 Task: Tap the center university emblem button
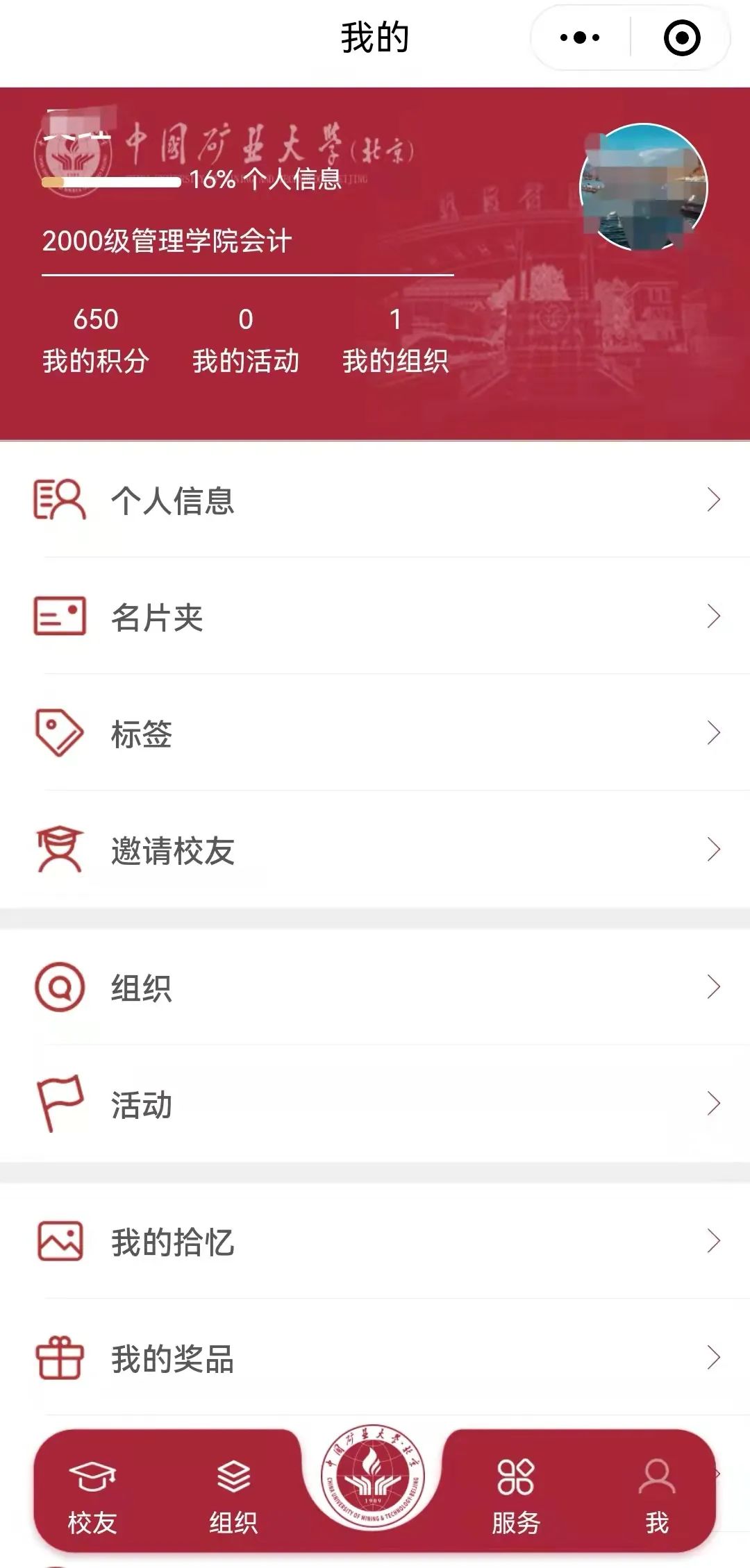pos(373,1477)
